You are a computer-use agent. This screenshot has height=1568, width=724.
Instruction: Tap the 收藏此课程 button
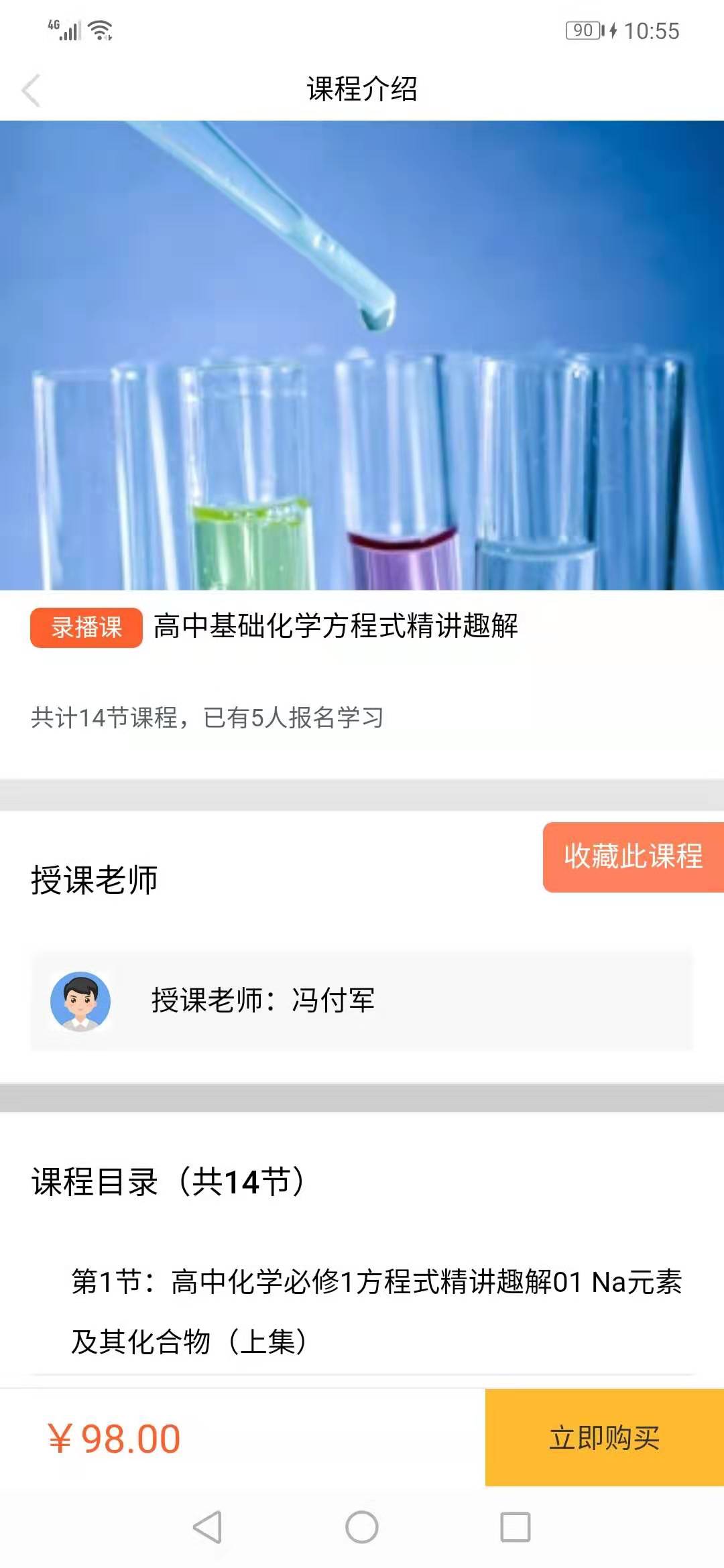pyautogui.click(x=633, y=856)
